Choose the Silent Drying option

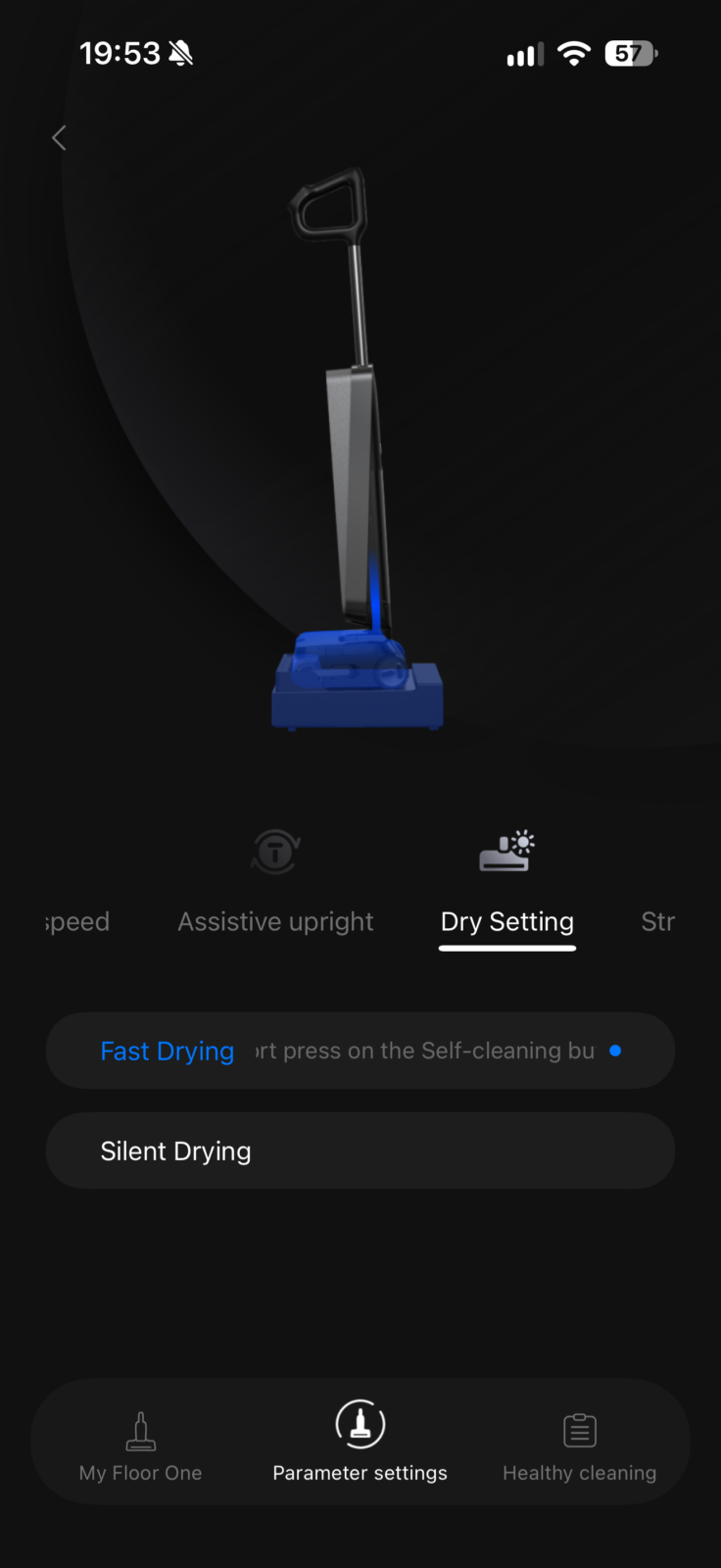pyautogui.click(x=360, y=1151)
